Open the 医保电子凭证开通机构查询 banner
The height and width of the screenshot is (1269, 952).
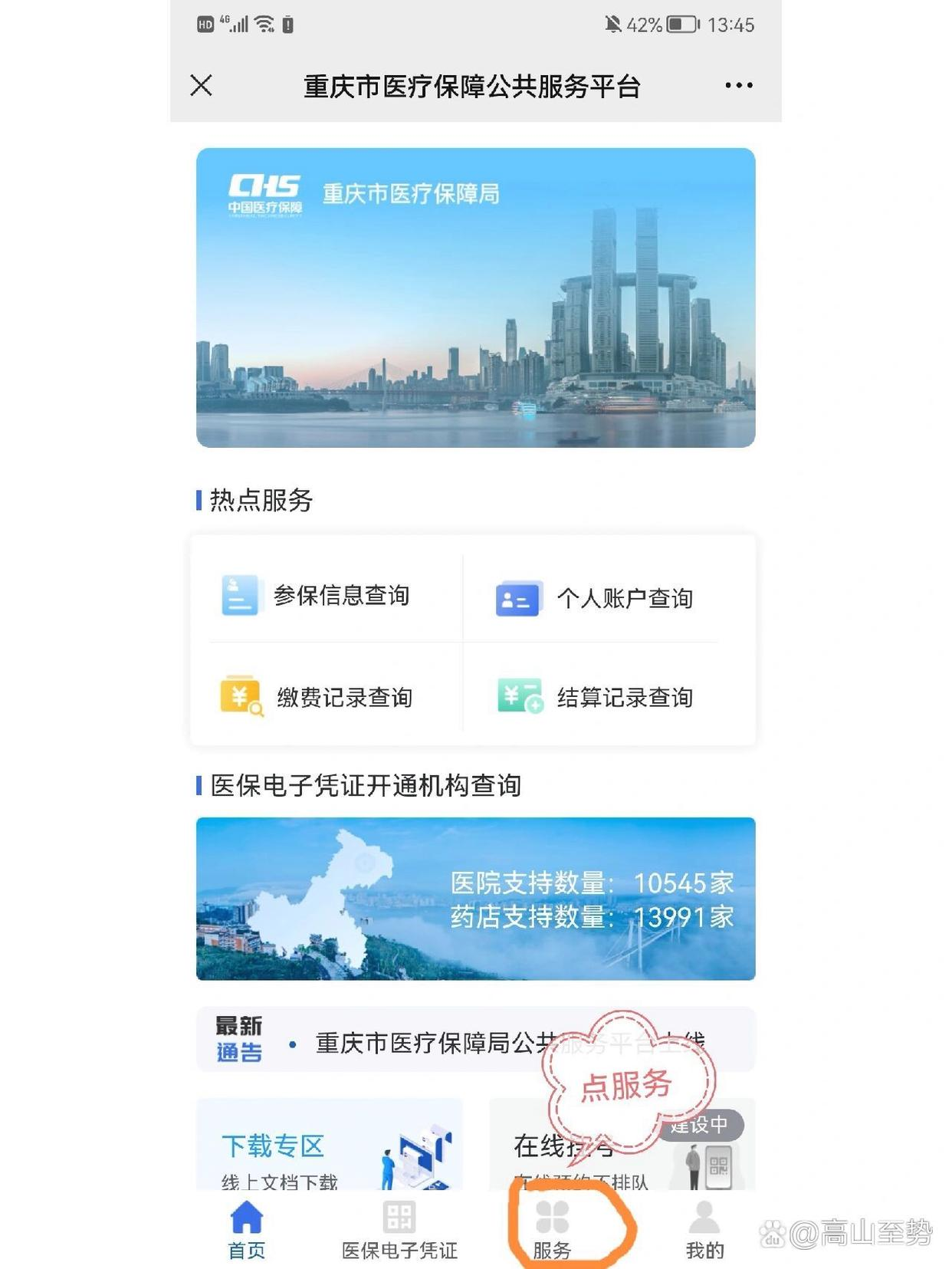coord(475,898)
